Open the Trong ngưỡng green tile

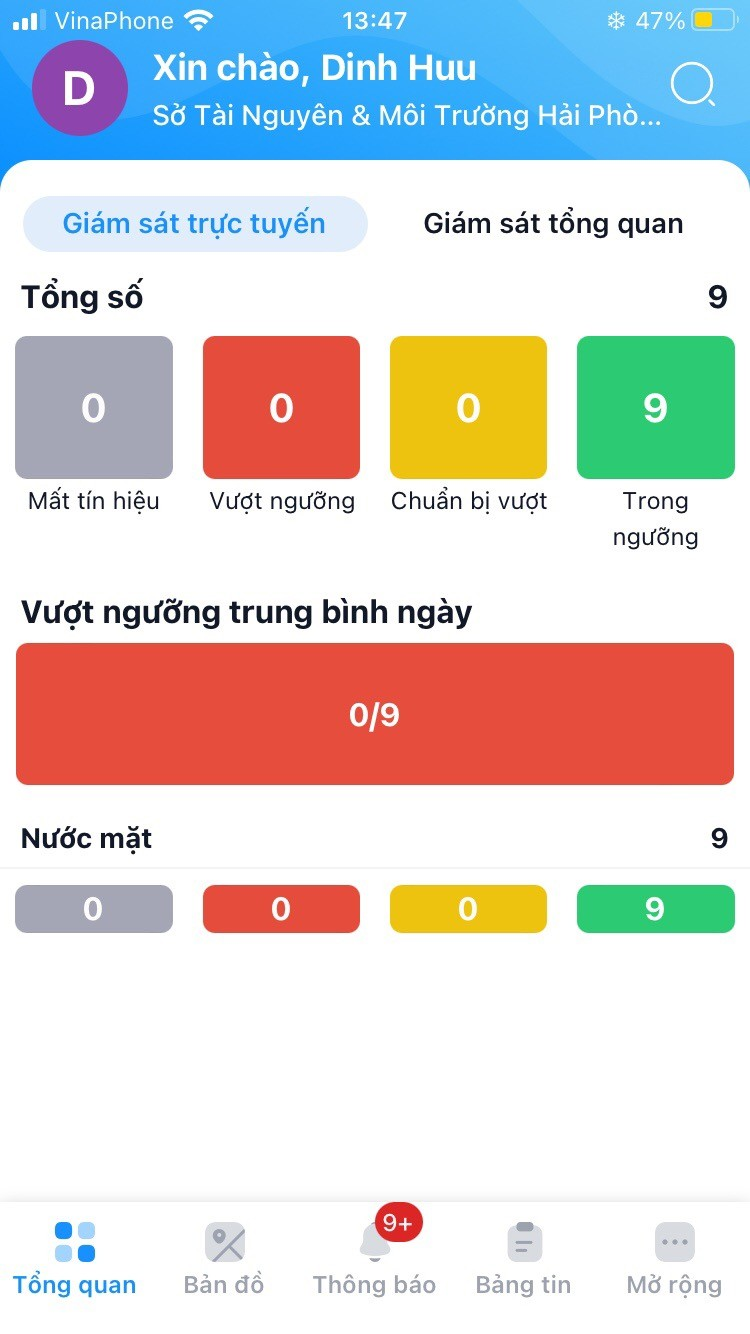tap(656, 408)
